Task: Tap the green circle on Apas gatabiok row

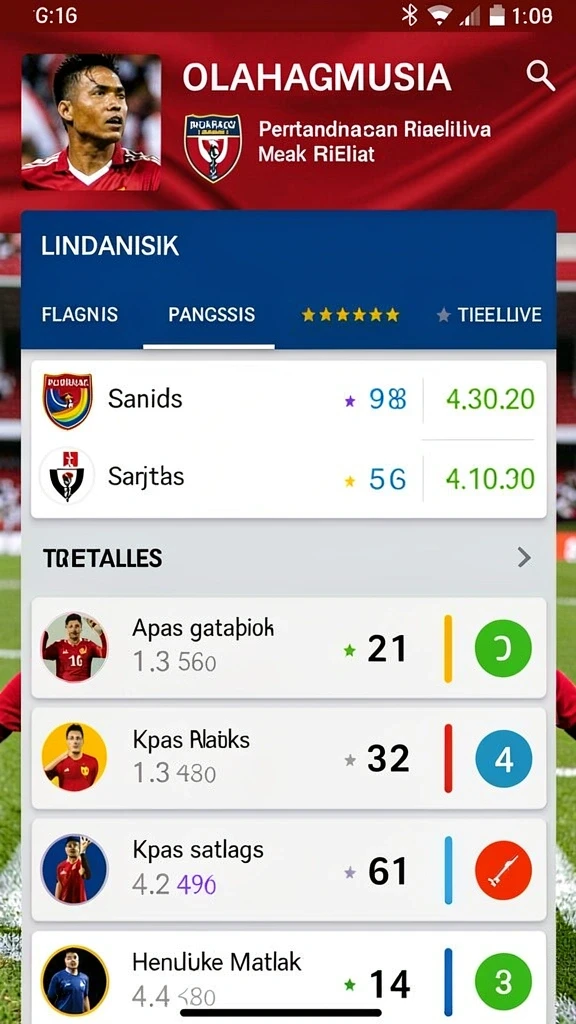Action: (503, 648)
